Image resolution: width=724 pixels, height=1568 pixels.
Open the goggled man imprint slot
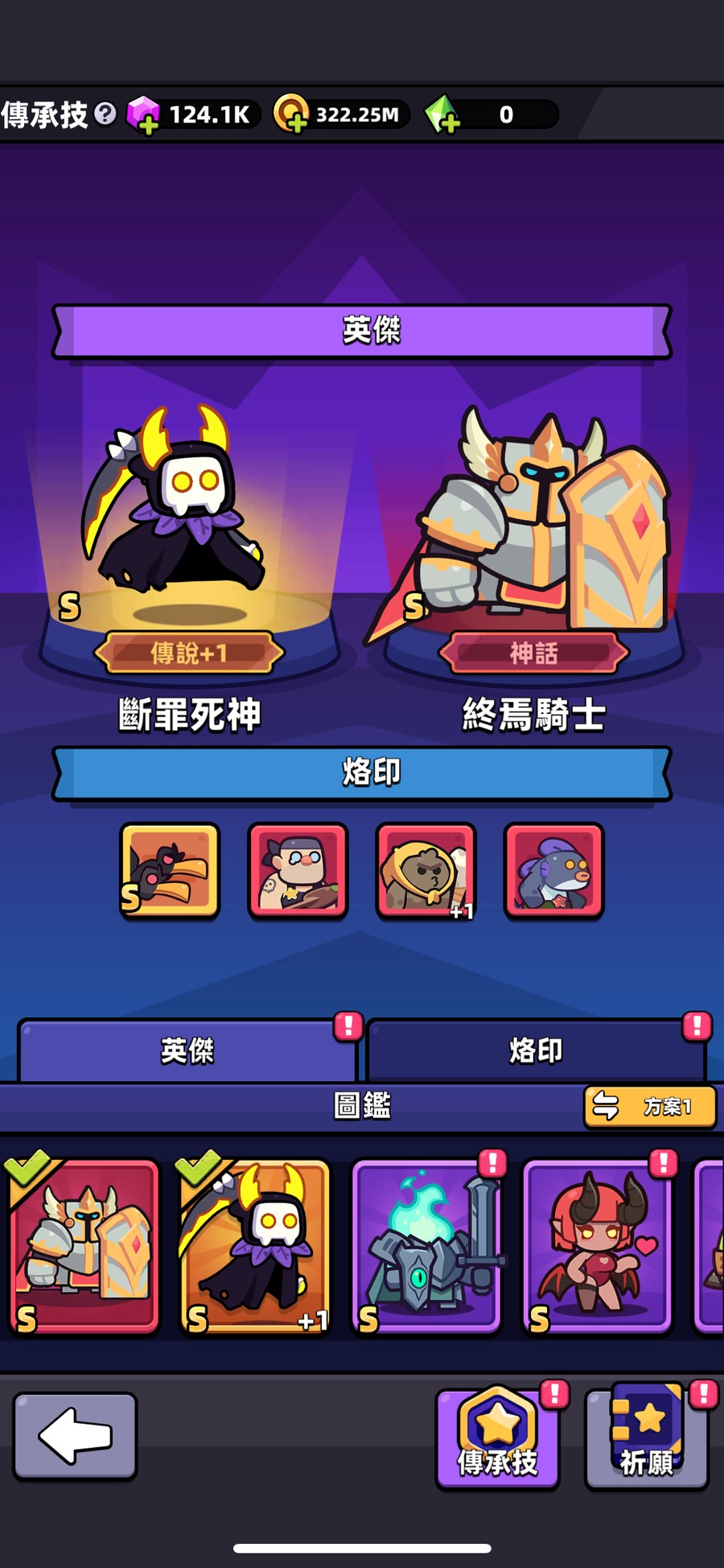pos(298,870)
